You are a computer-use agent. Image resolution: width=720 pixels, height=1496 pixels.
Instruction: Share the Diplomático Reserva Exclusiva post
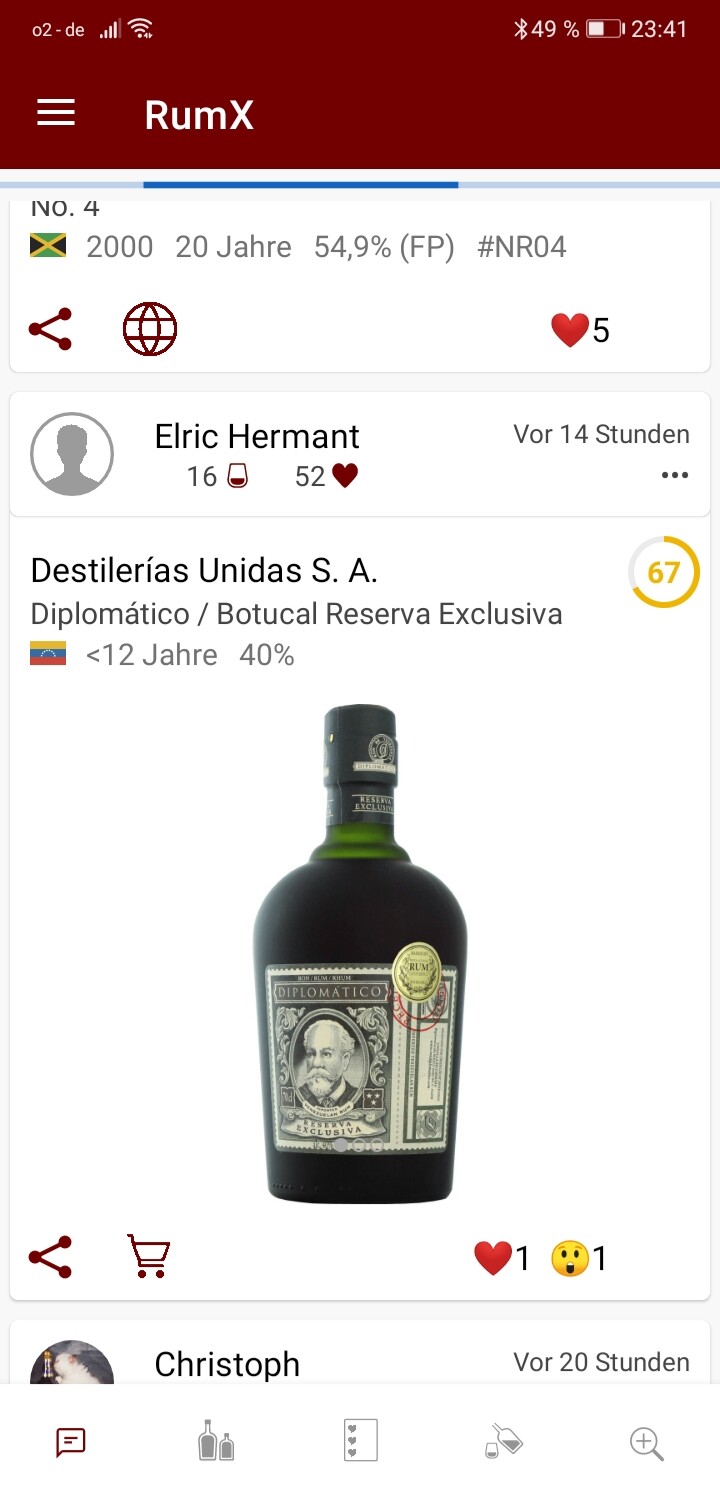click(50, 1257)
